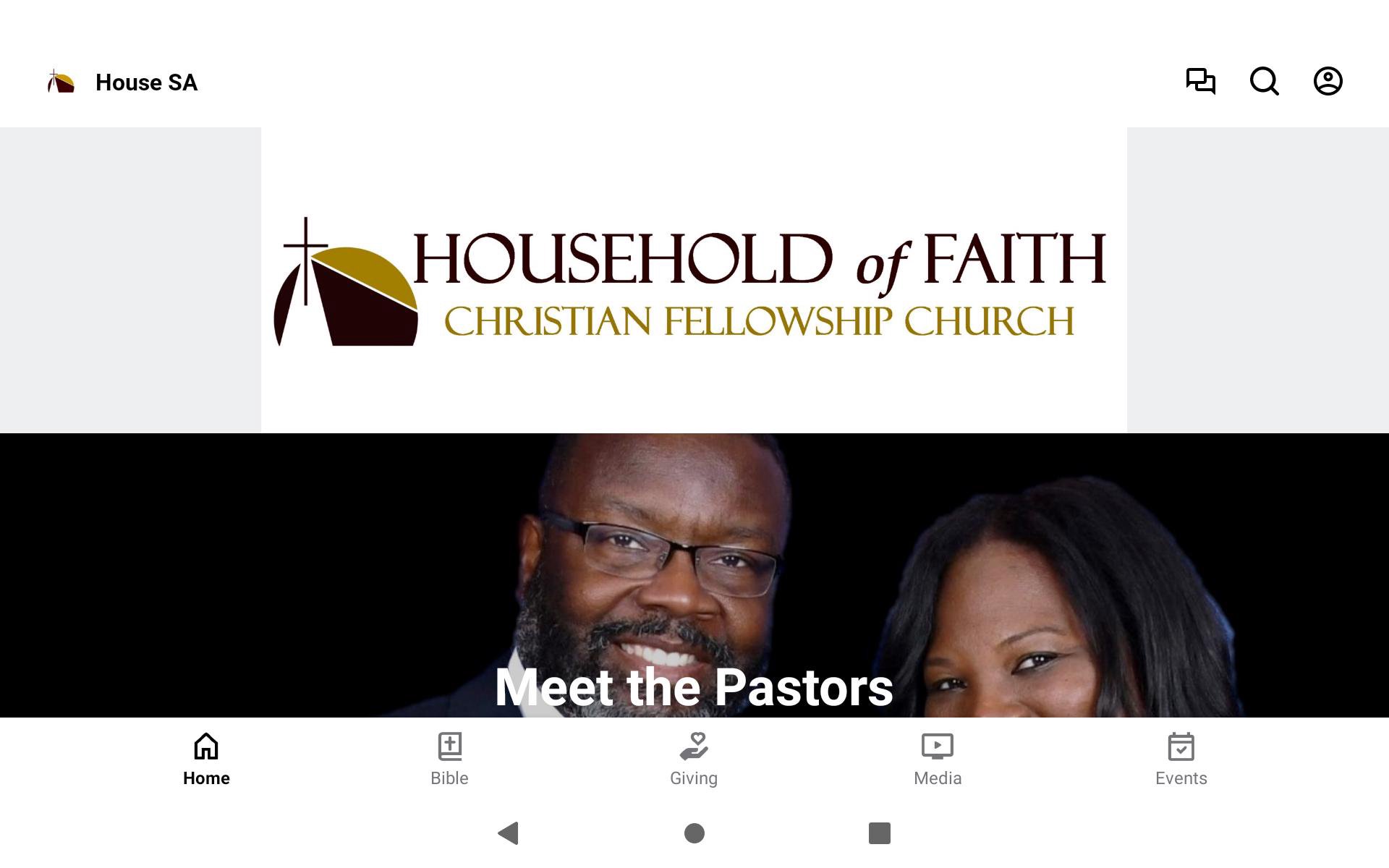Open the system recent apps view
The width and height of the screenshot is (1389, 868).
pyautogui.click(x=879, y=833)
